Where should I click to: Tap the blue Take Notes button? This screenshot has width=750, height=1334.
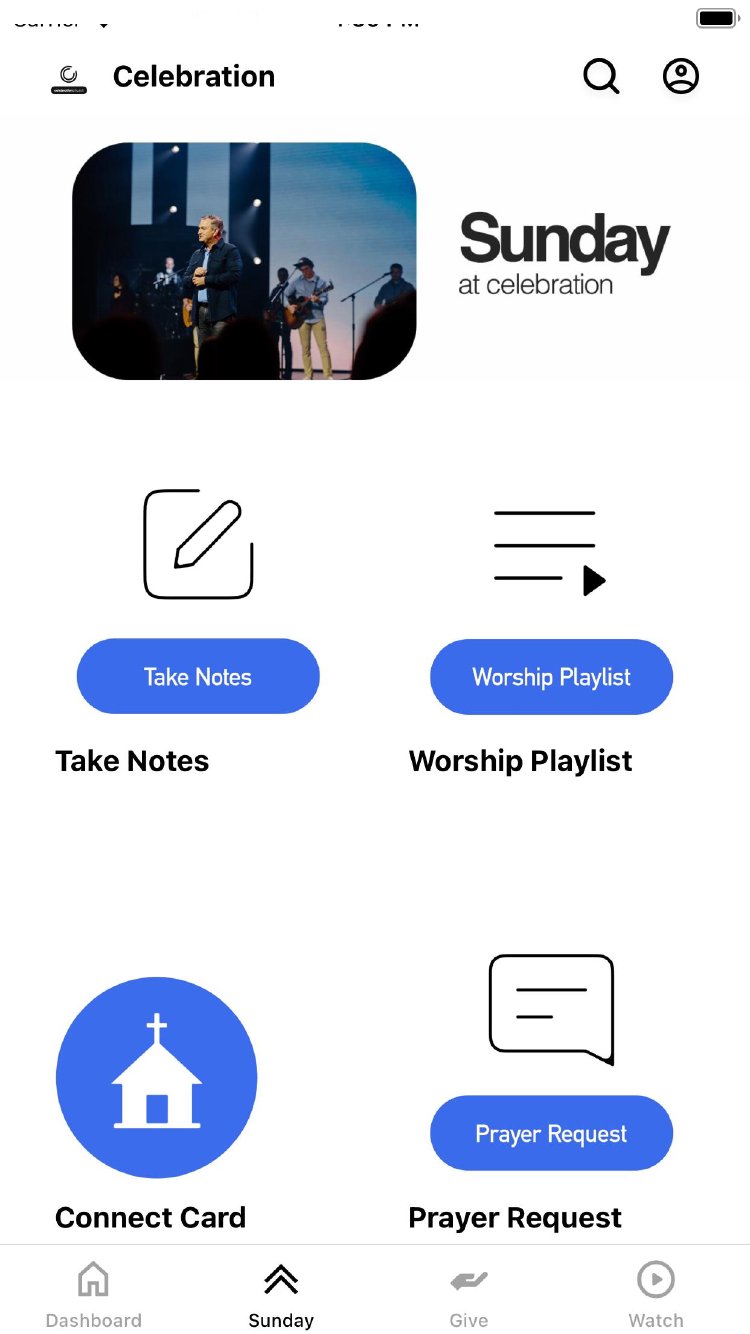(x=198, y=677)
